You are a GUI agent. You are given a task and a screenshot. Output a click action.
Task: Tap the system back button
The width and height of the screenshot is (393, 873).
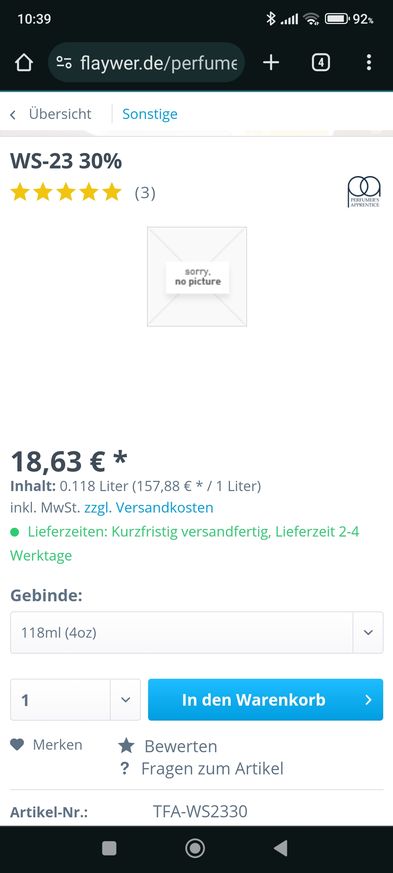281,848
